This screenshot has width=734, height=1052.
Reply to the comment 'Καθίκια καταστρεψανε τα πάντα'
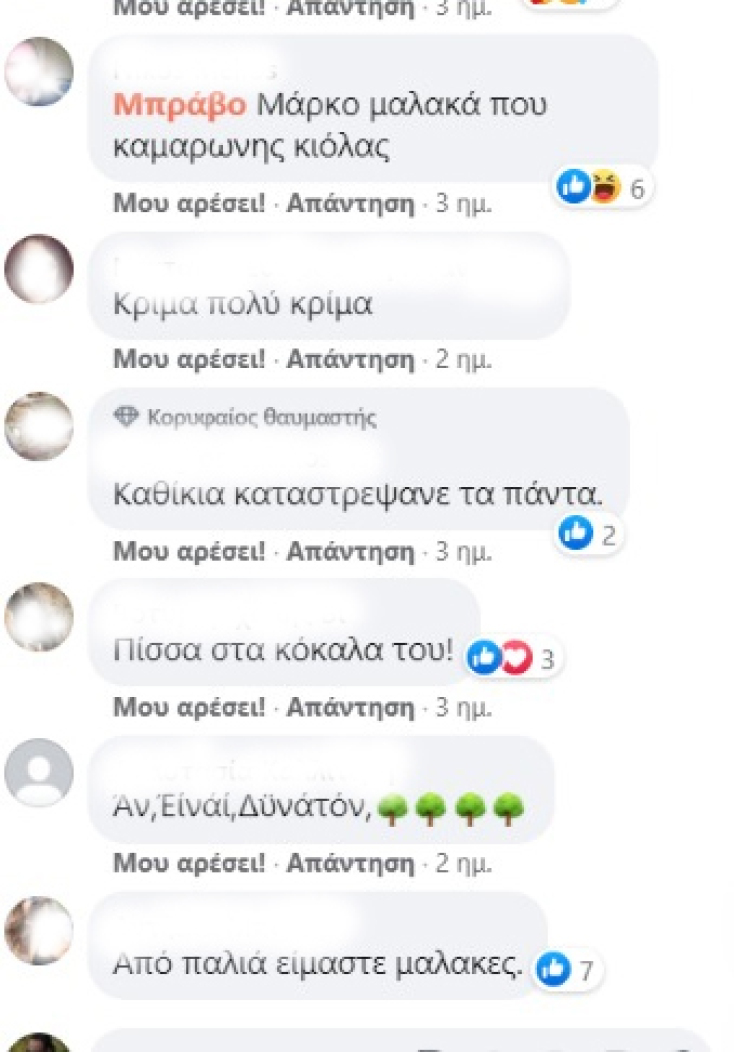click(349, 551)
